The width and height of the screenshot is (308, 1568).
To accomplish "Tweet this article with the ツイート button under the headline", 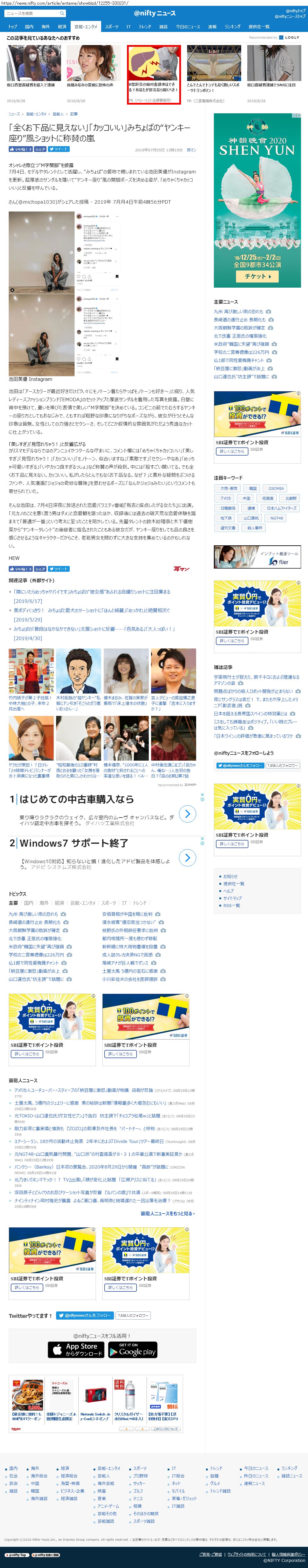I will point(59,149).
